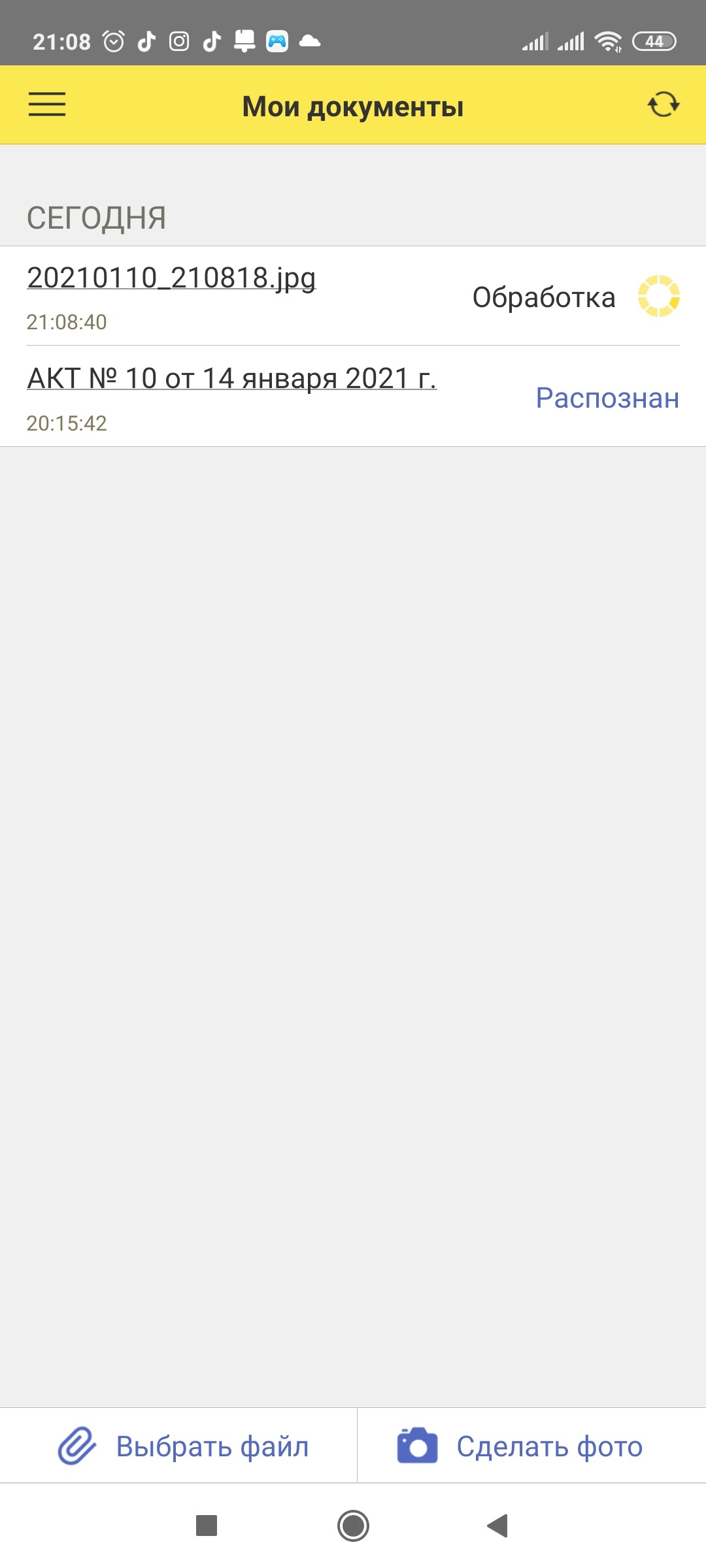The height and width of the screenshot is (1568, 706).
Task: Open document 20210110_210818.jpg
Action: coord(171,278)
